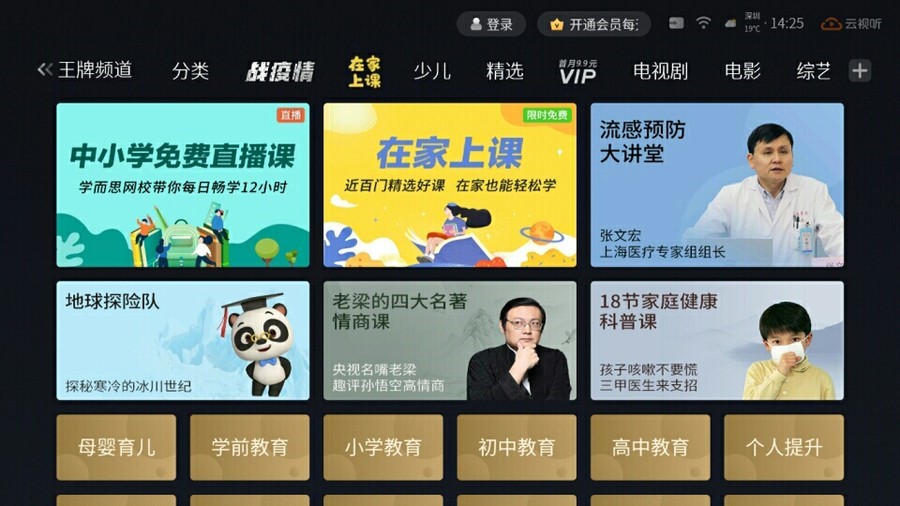Open the 地球探险队 card
This screenshot has width=900, height=506.
point(183,340)
